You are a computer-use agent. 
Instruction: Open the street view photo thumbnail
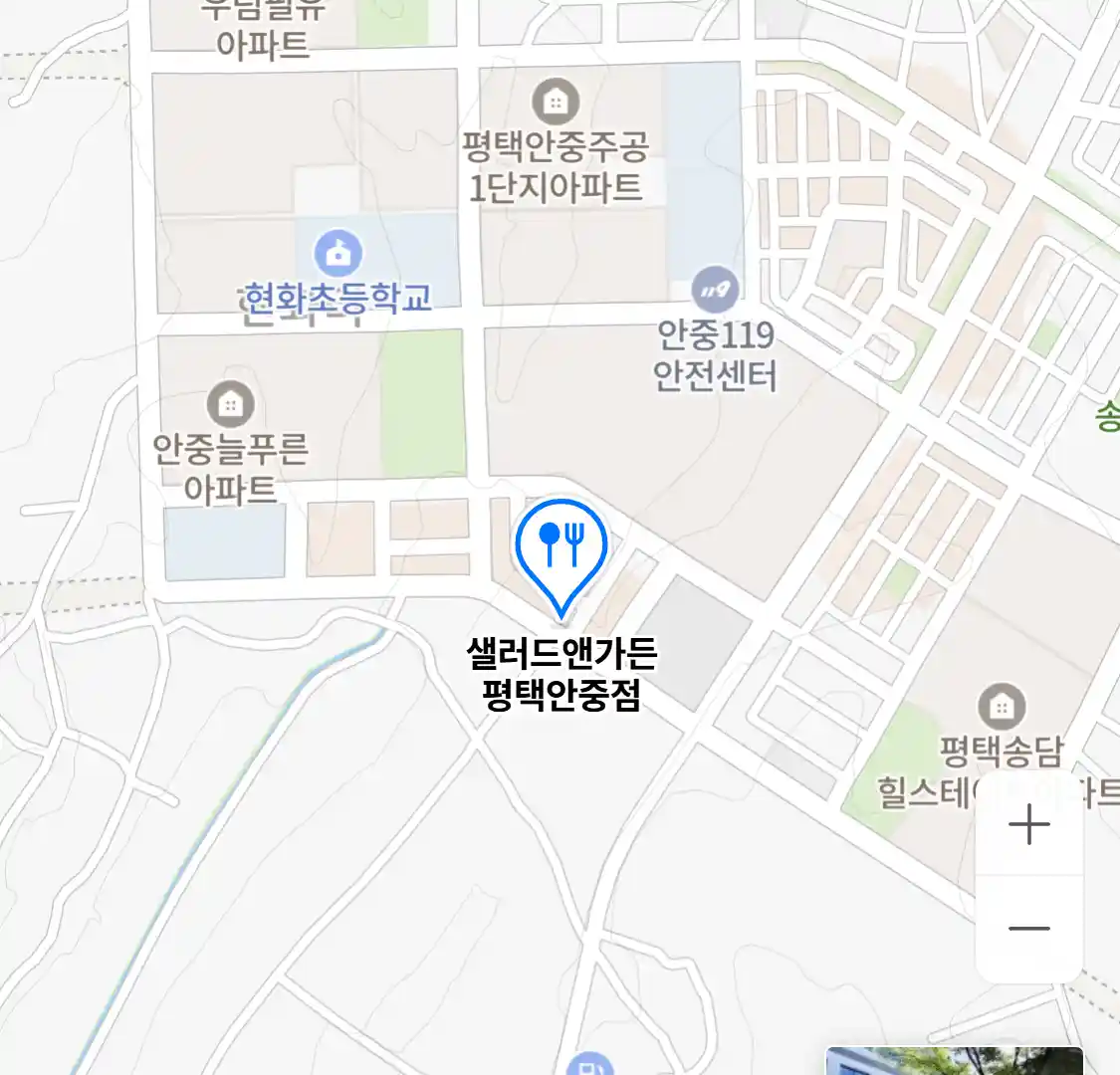[954, 1061]
